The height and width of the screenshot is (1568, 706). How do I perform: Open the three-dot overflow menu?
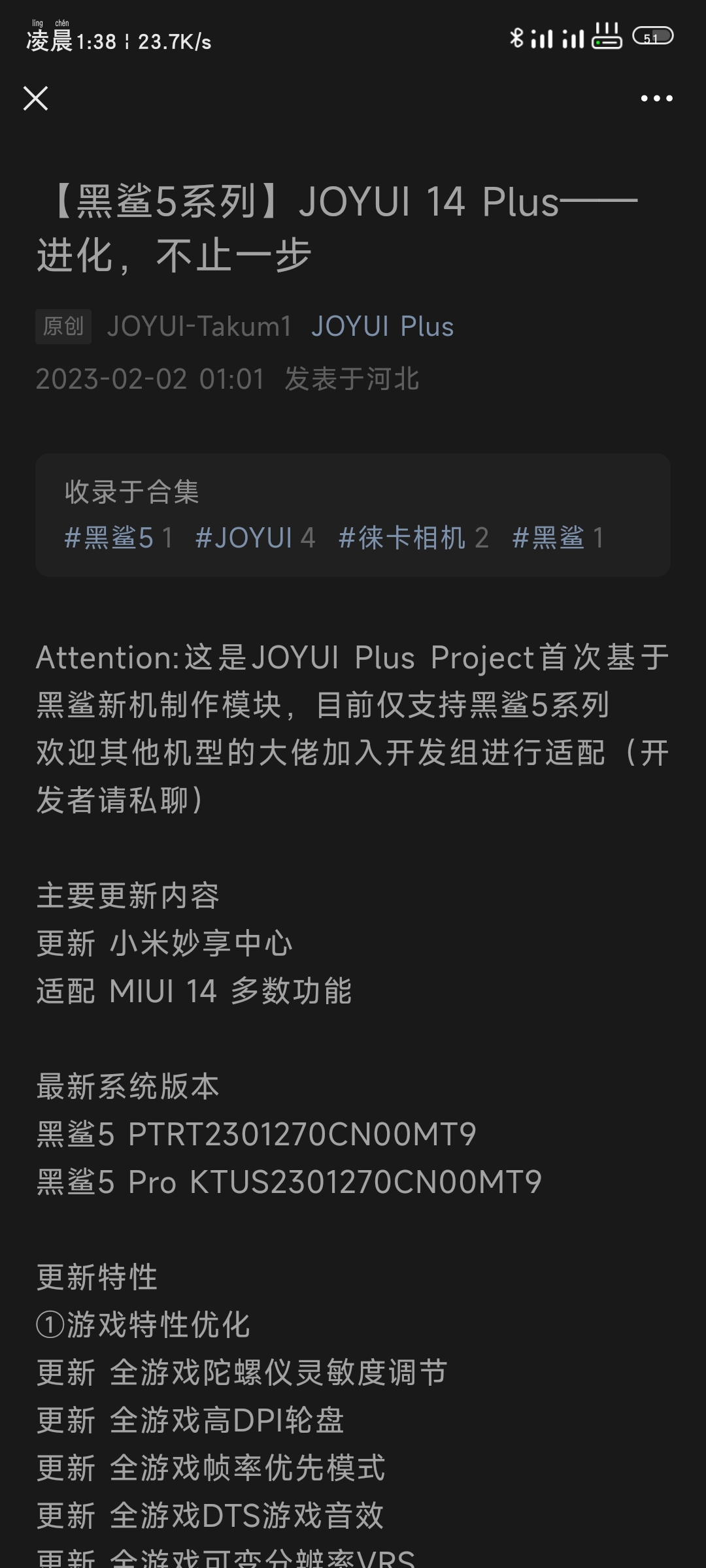pos(656,99)
